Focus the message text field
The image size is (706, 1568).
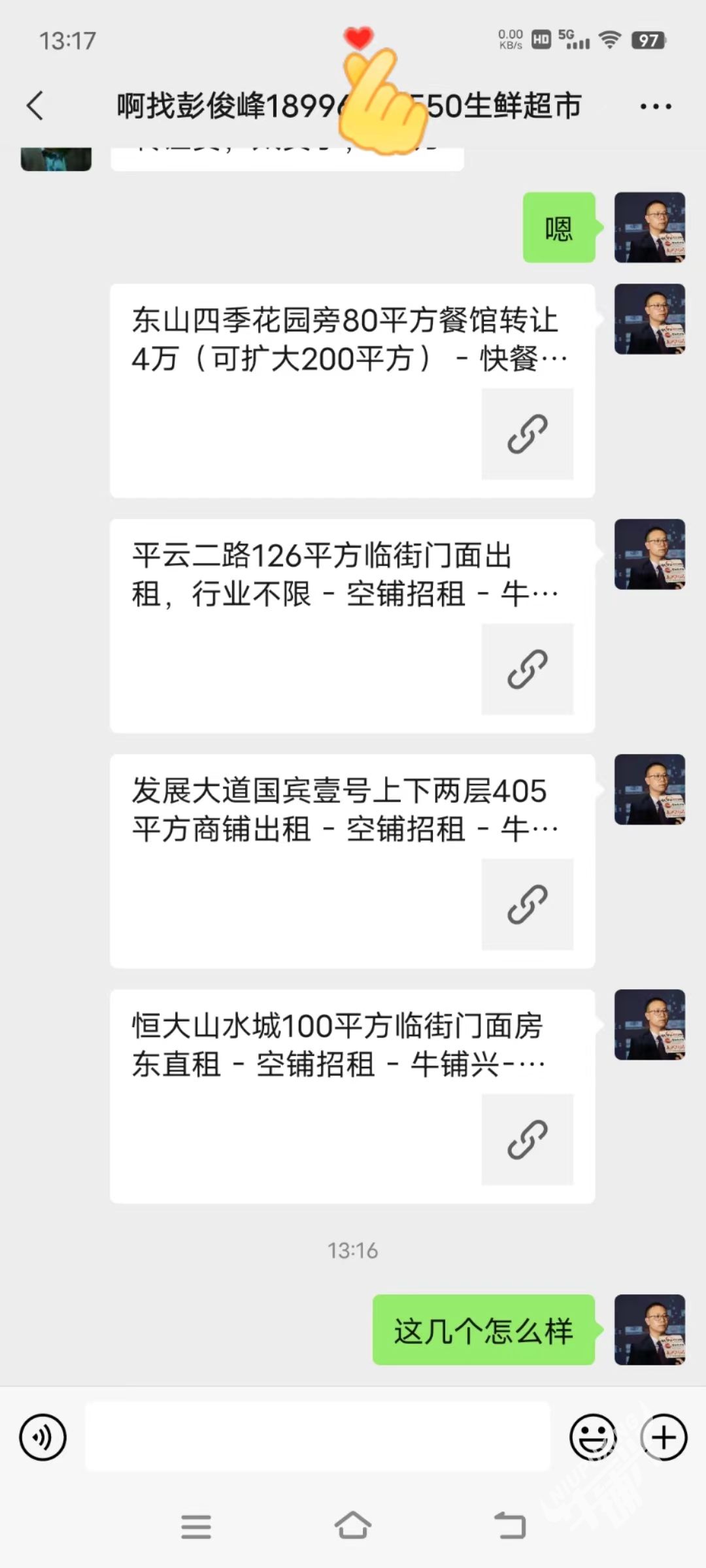317,1437
